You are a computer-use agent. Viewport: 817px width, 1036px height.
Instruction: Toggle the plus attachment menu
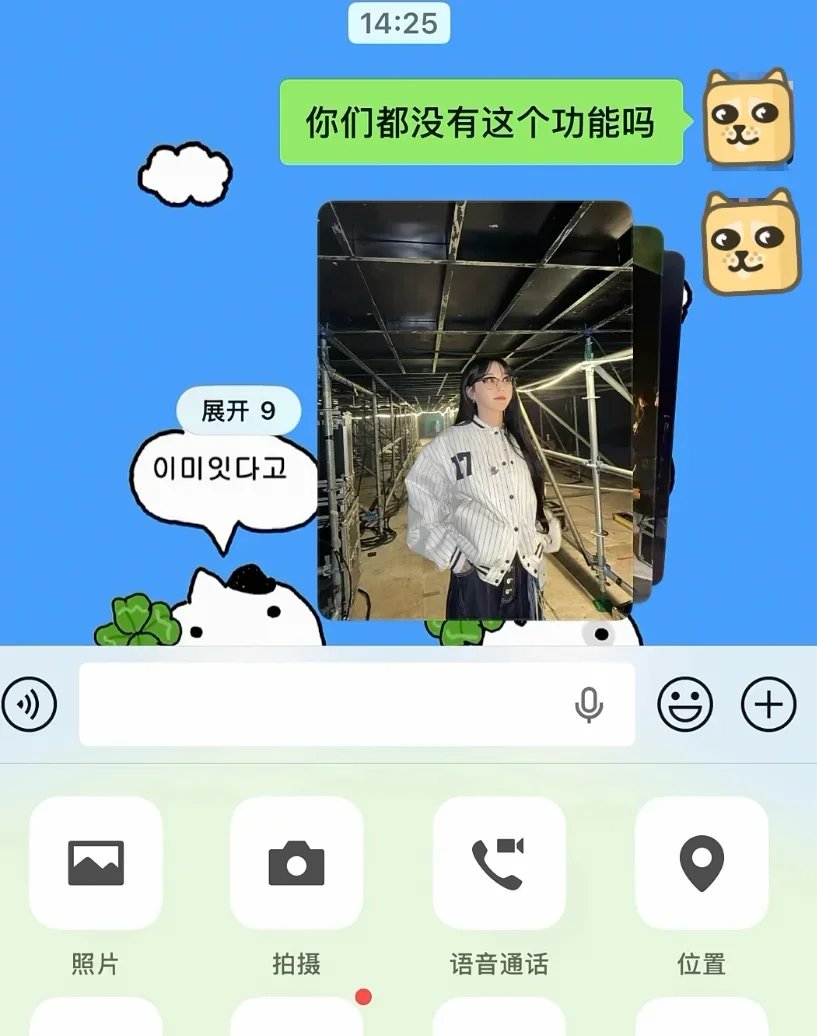click(768, 704)
